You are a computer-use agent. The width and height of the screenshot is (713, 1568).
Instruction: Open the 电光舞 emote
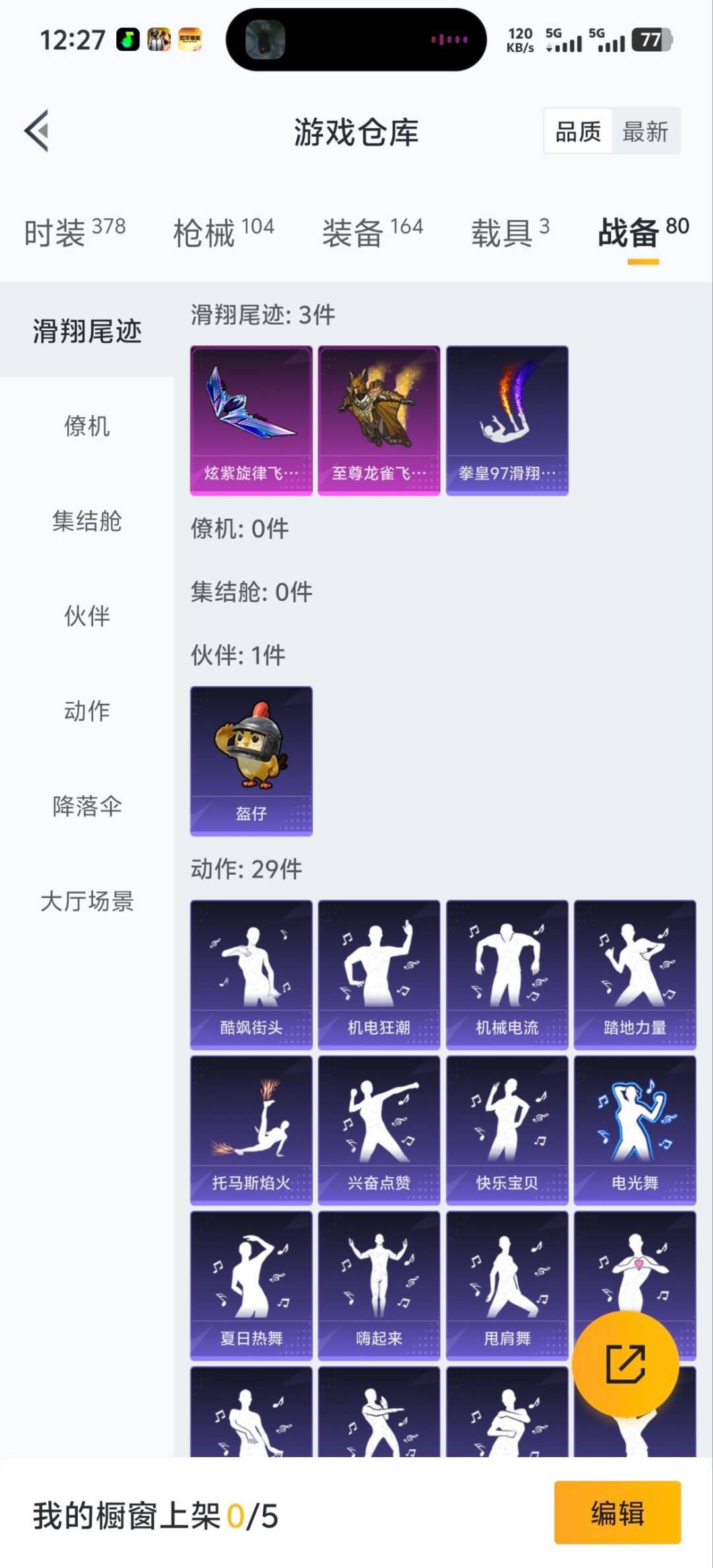[x=634, y=1130]
